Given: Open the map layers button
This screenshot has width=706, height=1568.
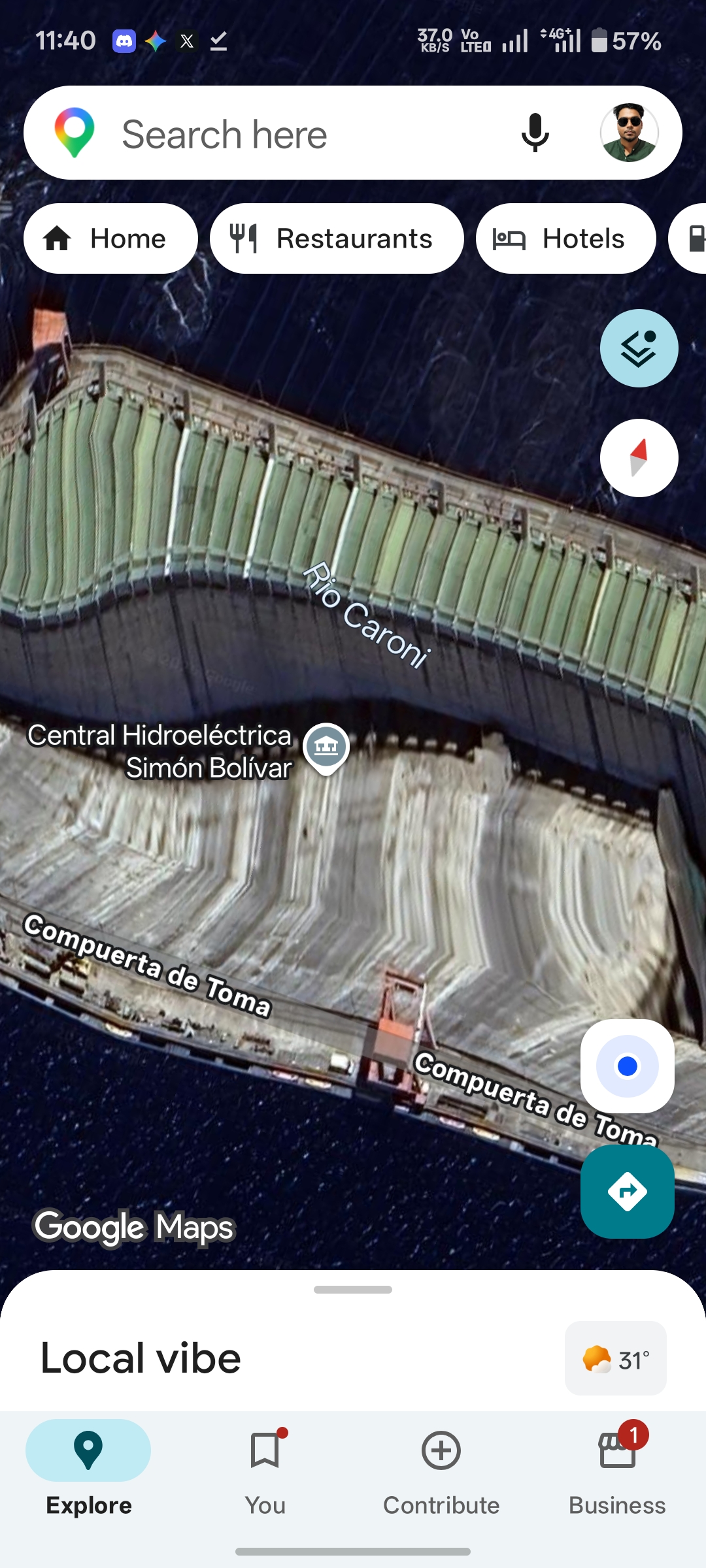Looking at the screenshot, I should coord(639,348).
